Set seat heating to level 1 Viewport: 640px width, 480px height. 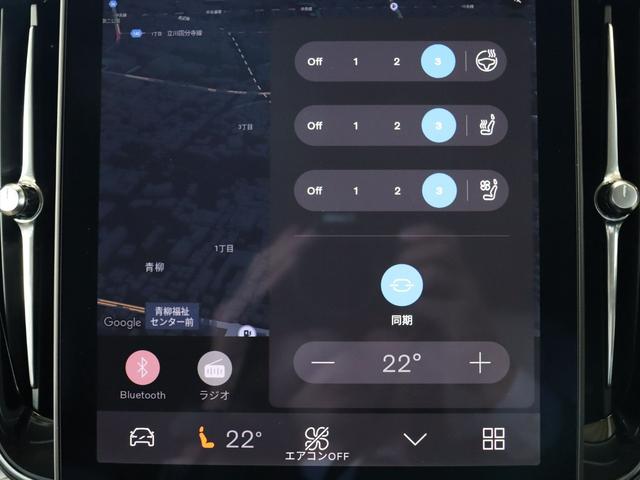pyautogui.click(x=356, y=126)
